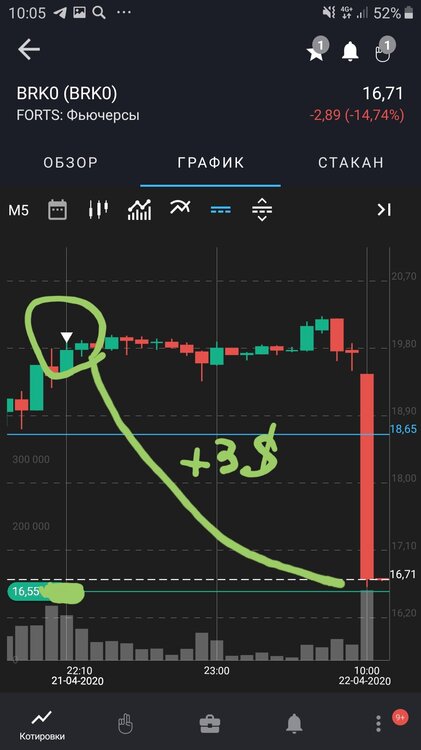The height and width of the screenshot is (750, 421).
Task: Tap the vertical scale adjust icon
Action: coord(262,210)
